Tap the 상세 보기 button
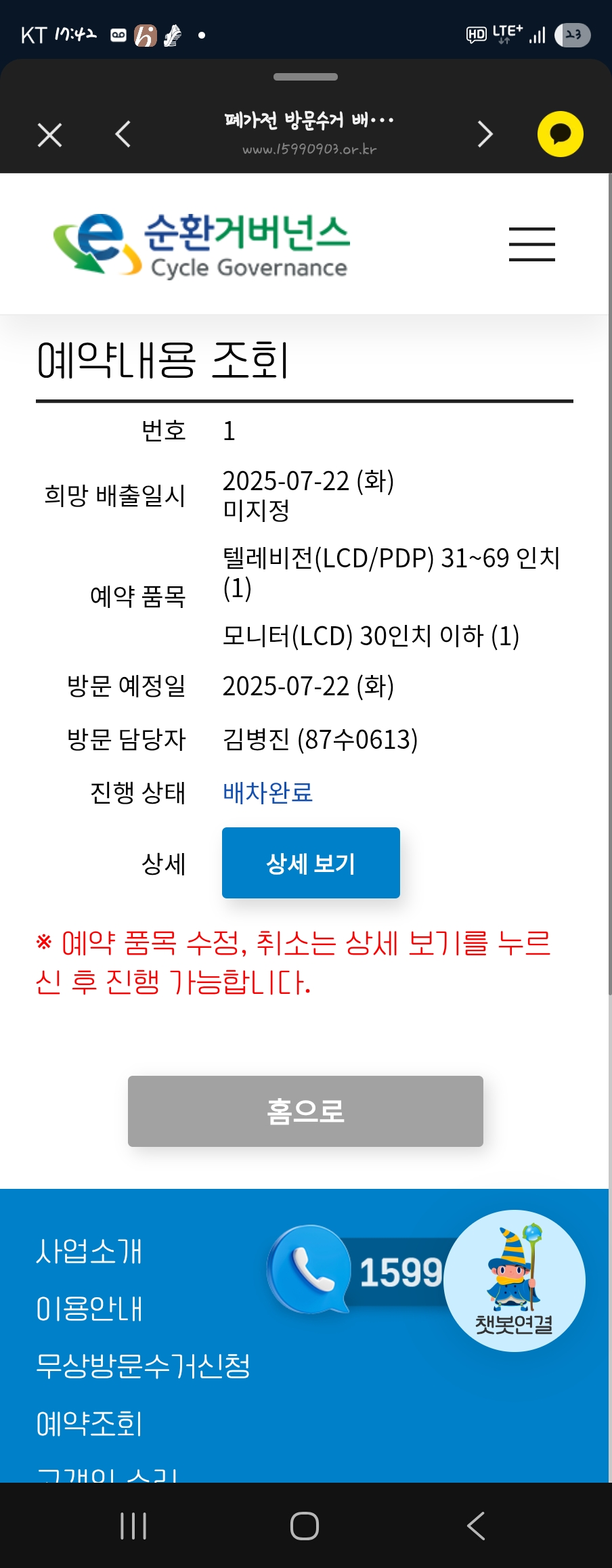Image resolution: width=612 pixels, height=1568 pixels. (311, 863)
